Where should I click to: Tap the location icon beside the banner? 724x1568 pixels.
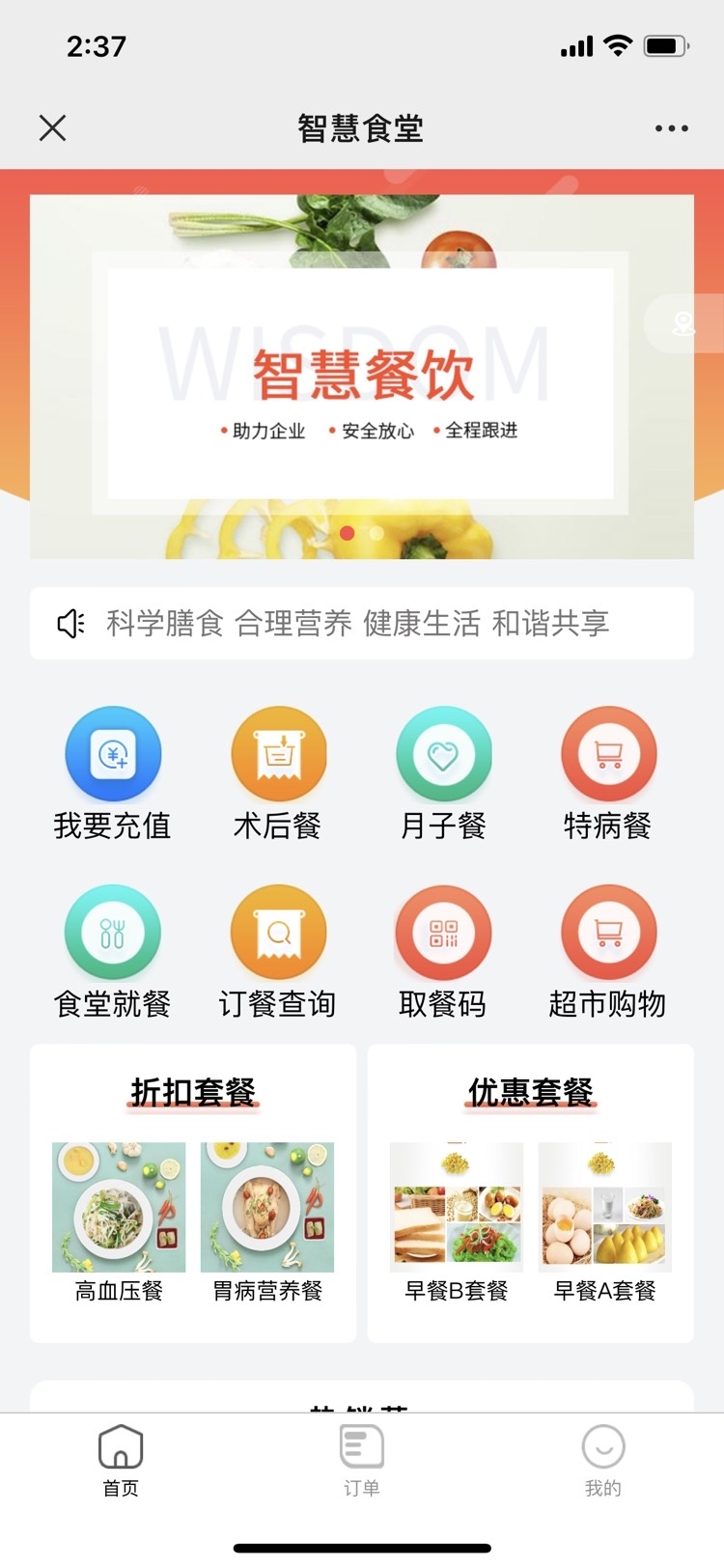(684, 323)
